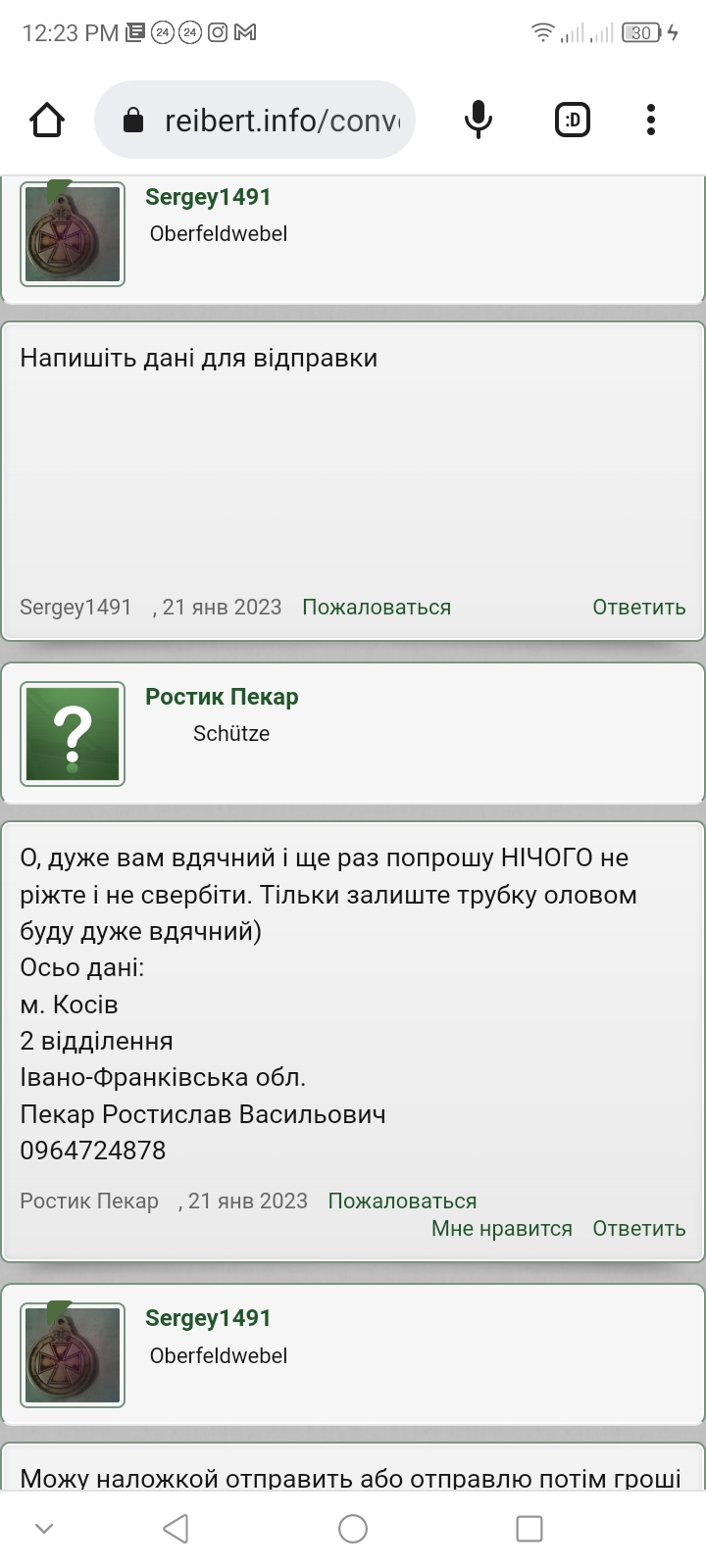Image resolution: width=706 pixels, height=1568 pixels.
Task: Report Sergey1491's message via Пожаловаться
Action: [x=377, y=607]
